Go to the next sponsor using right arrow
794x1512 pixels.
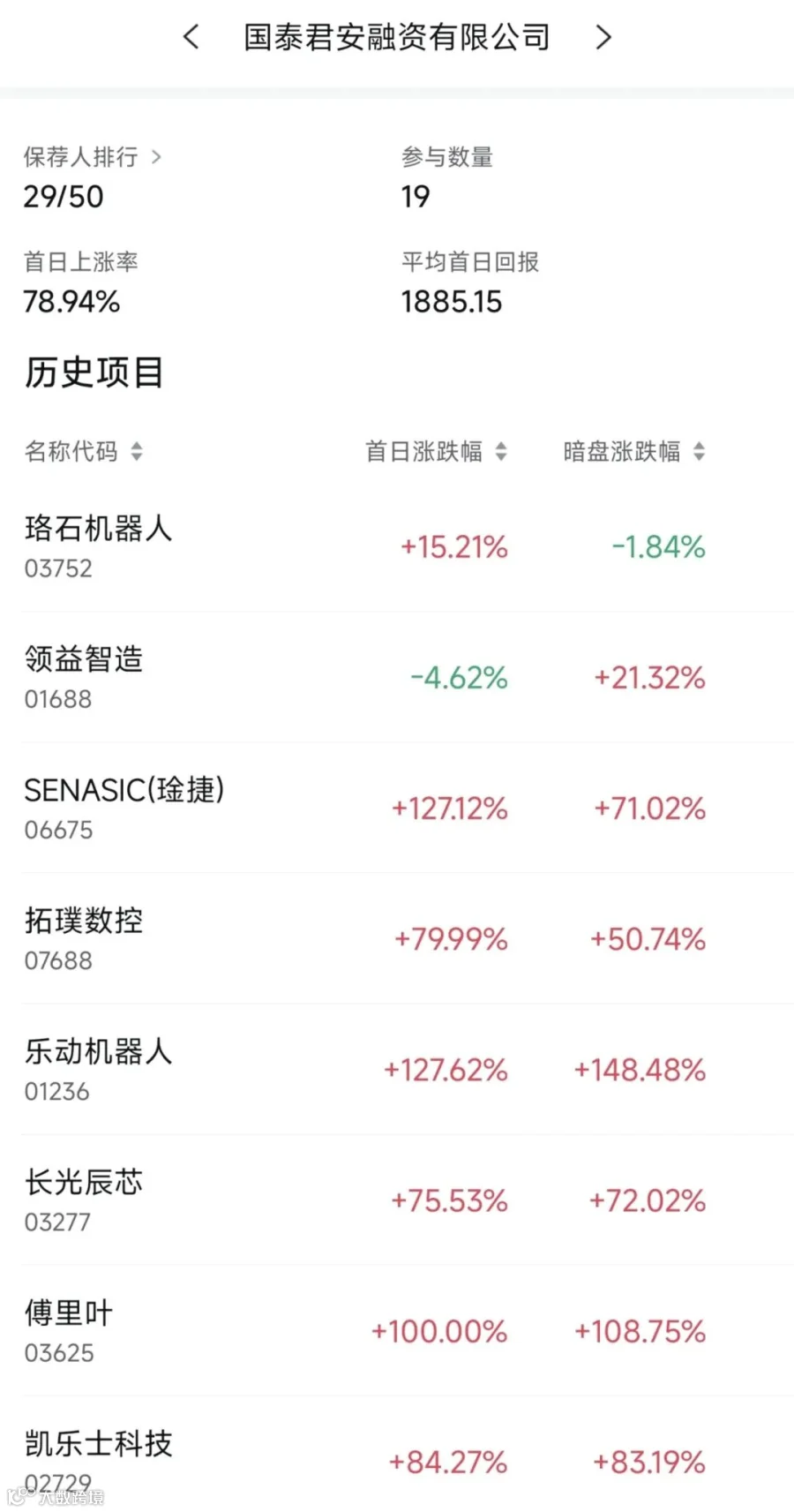pyautogui.click(x=603, y=37)
